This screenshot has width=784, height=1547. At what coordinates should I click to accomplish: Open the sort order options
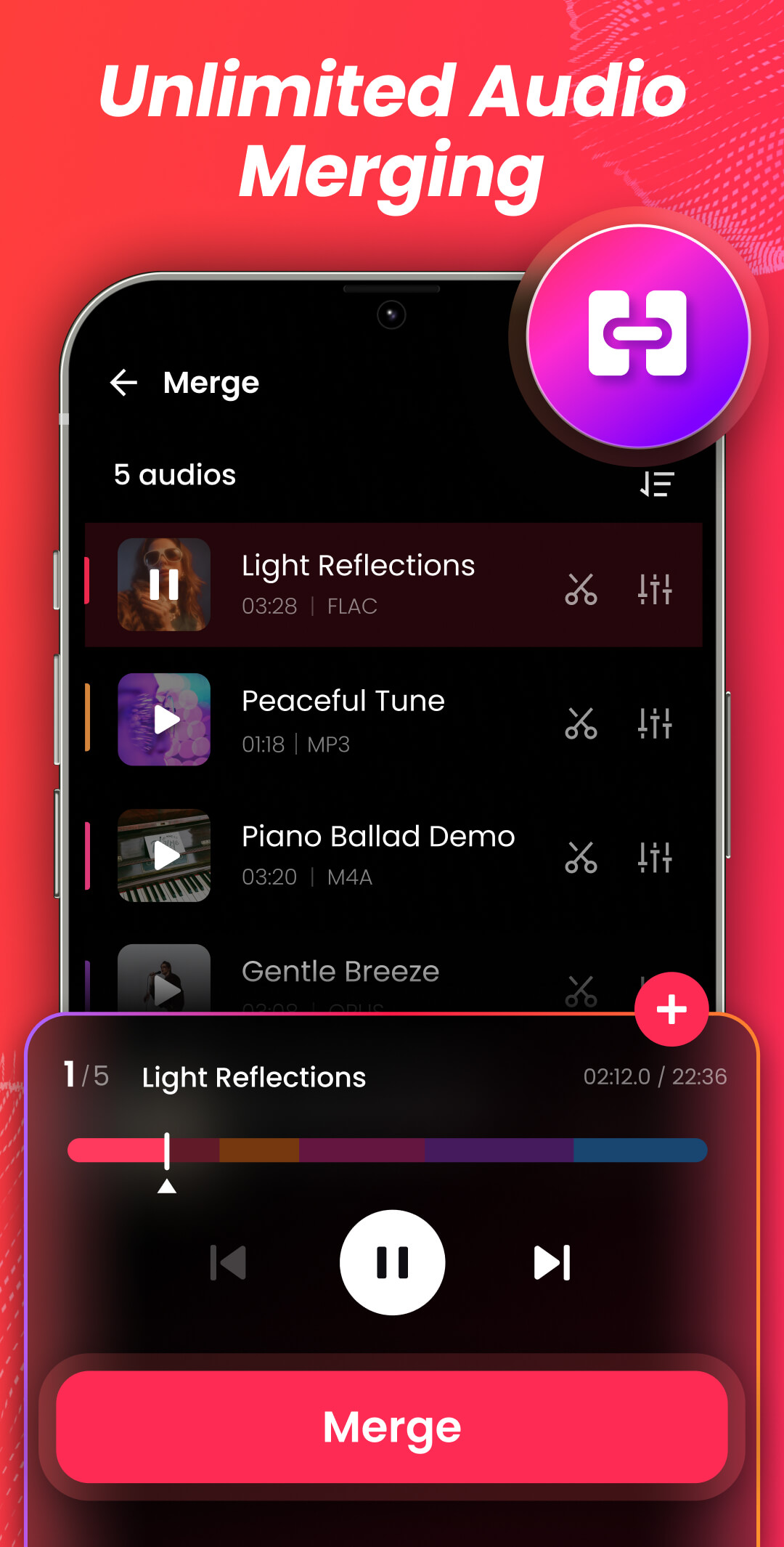pos(656,483)
